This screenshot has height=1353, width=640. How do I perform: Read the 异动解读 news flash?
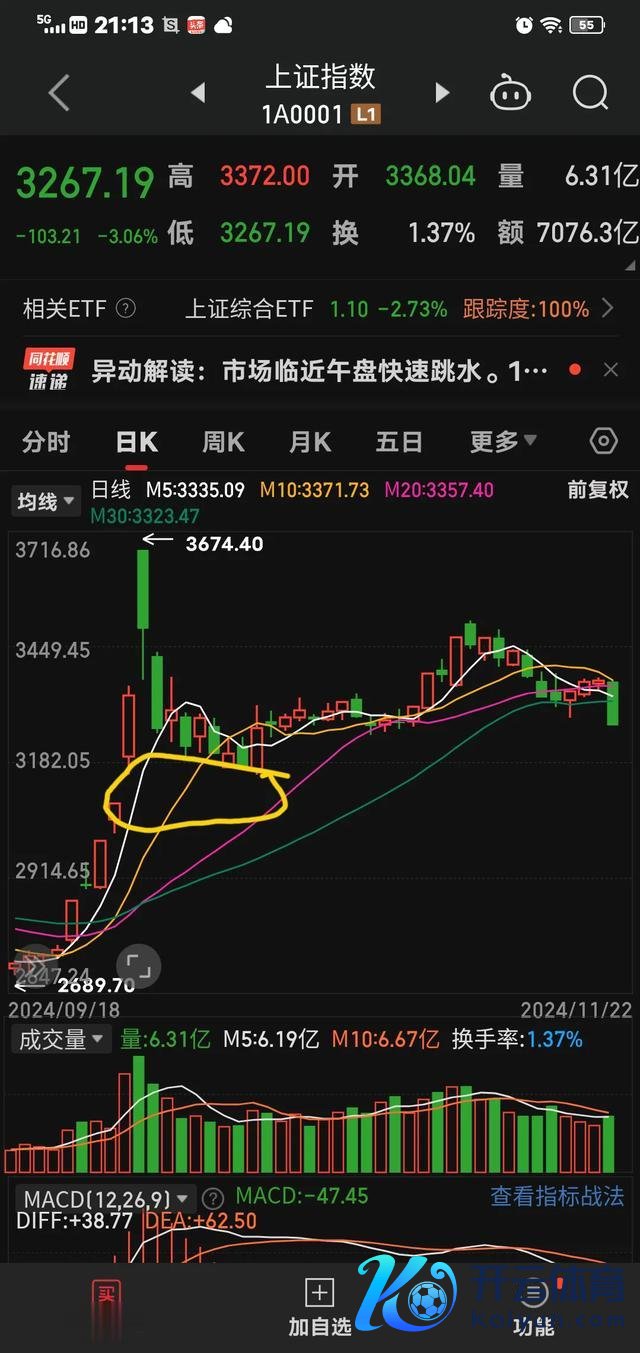(320, 371)
